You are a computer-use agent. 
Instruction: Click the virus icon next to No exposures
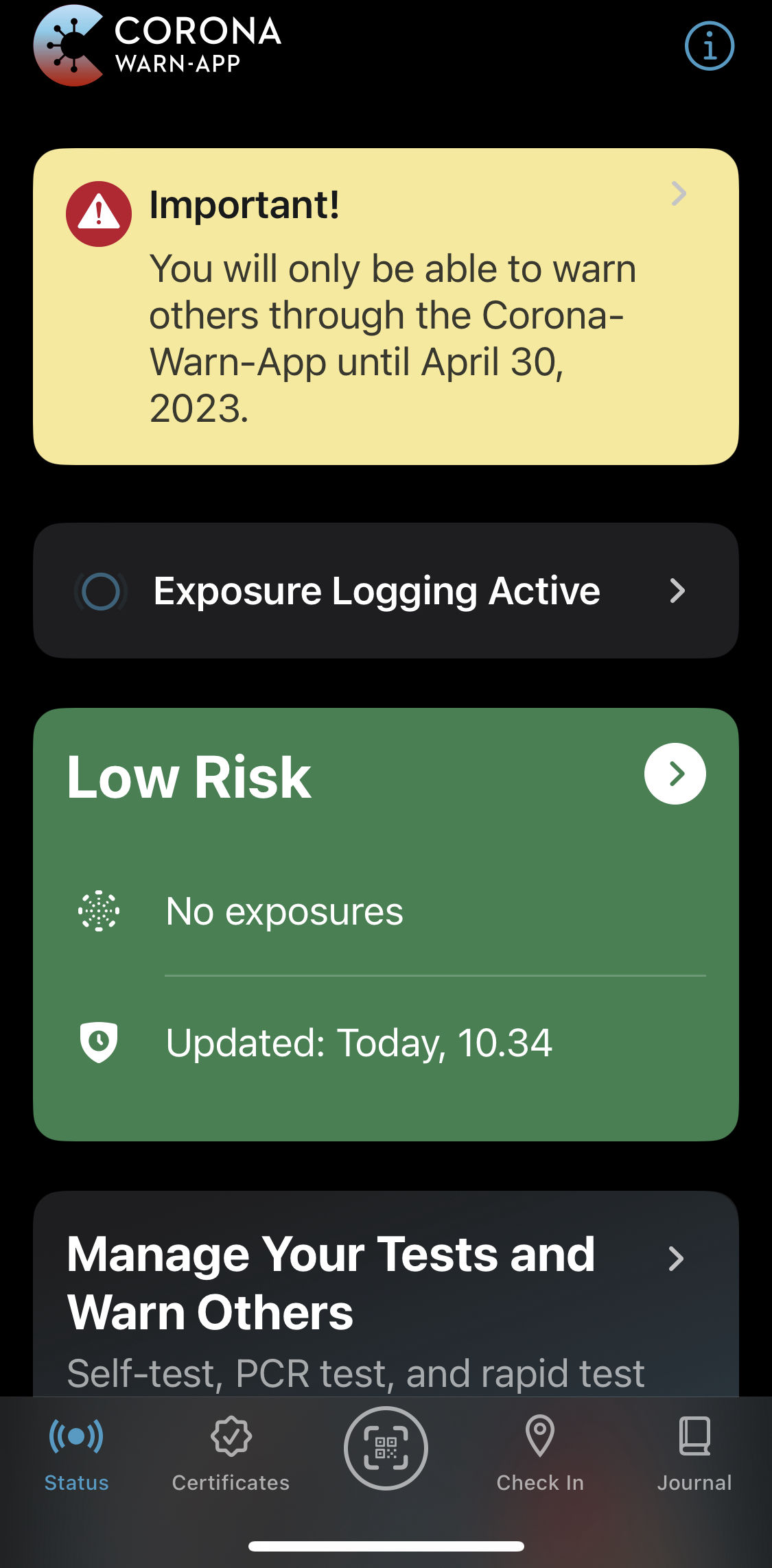(97, 911)
